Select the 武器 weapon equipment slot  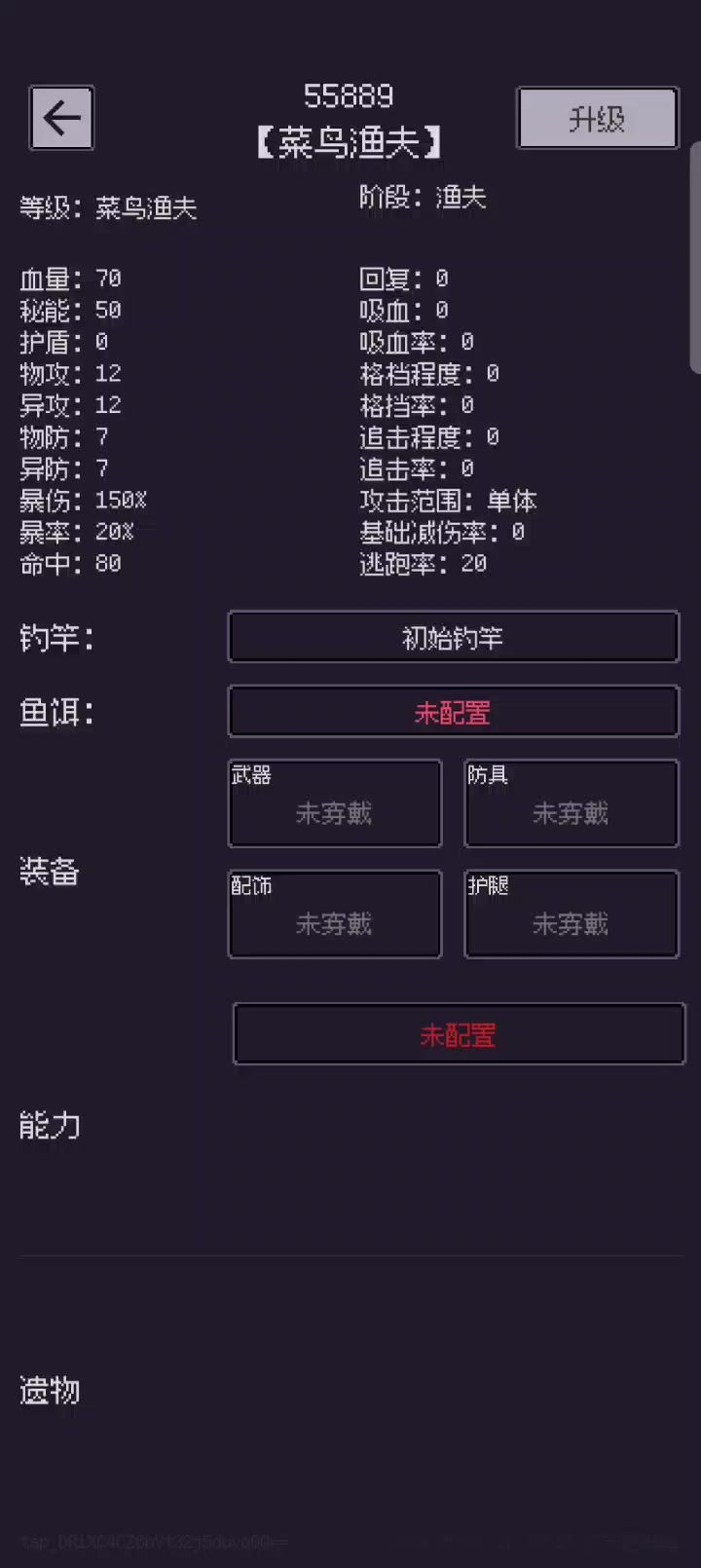point(335,803)
